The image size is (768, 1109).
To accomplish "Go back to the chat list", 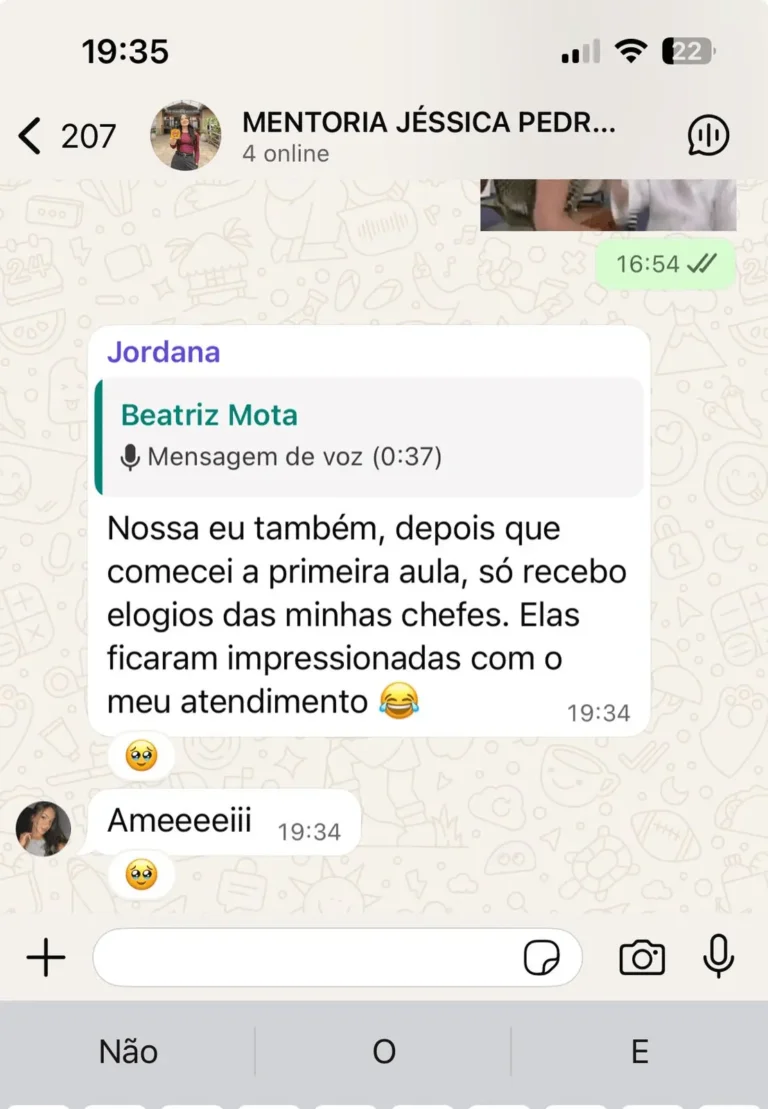I will [x=32, y=135].
